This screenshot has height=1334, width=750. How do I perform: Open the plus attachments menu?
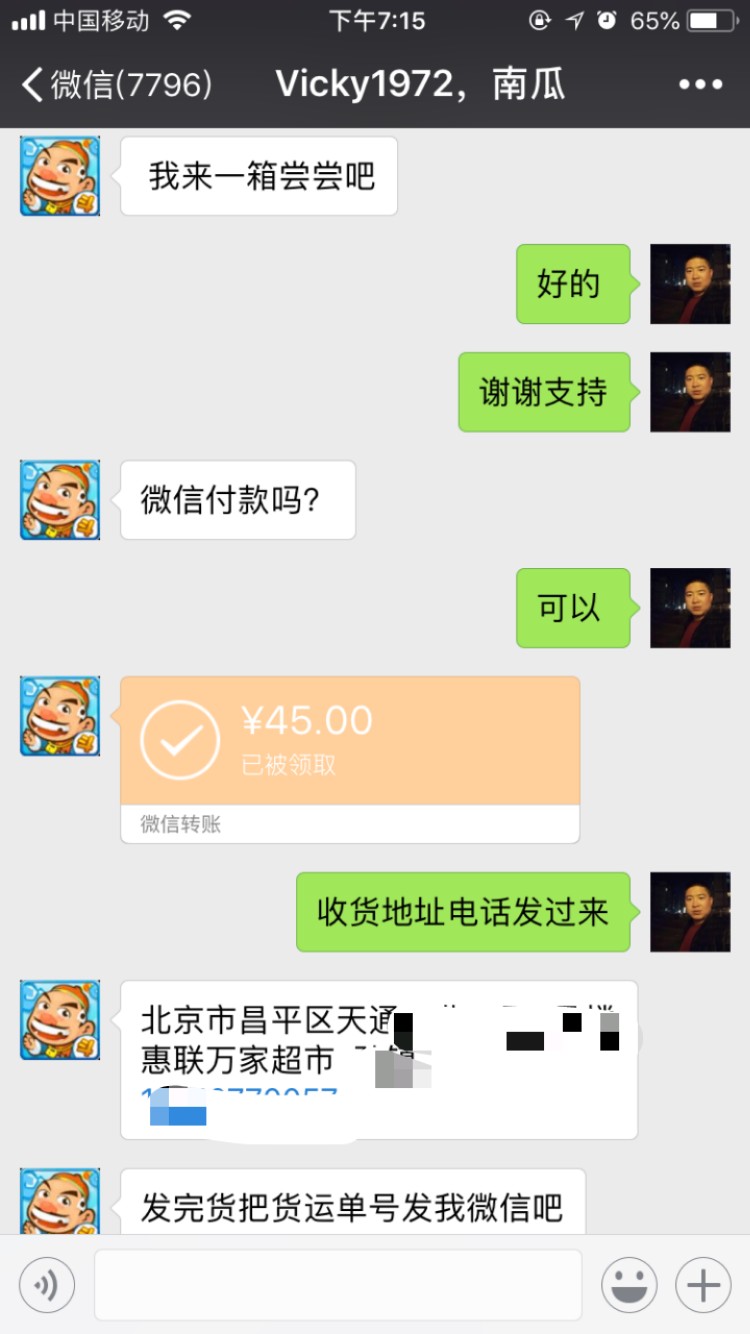point(703,1285)
